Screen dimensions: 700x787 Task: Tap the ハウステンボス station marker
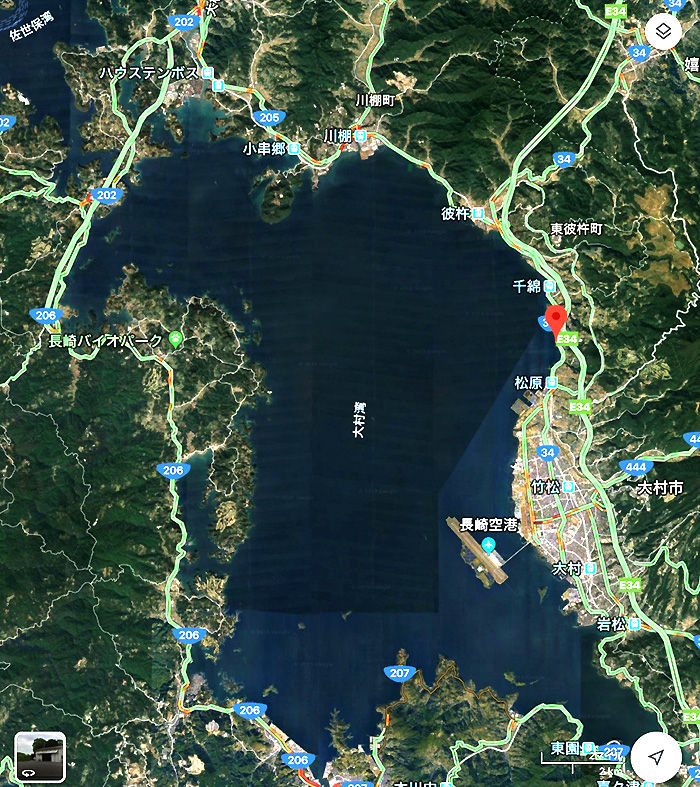click(208, 73)
